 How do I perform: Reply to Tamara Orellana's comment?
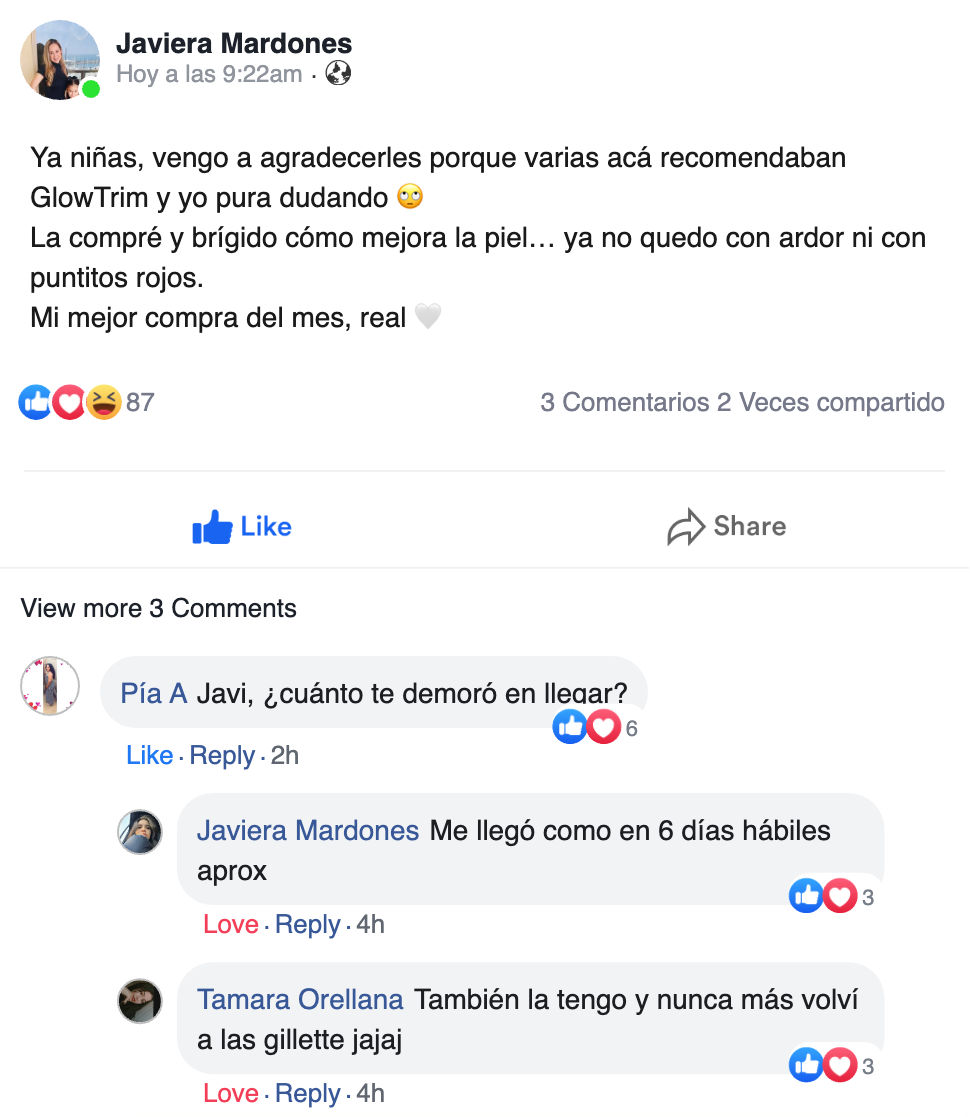pos(307,1094)
